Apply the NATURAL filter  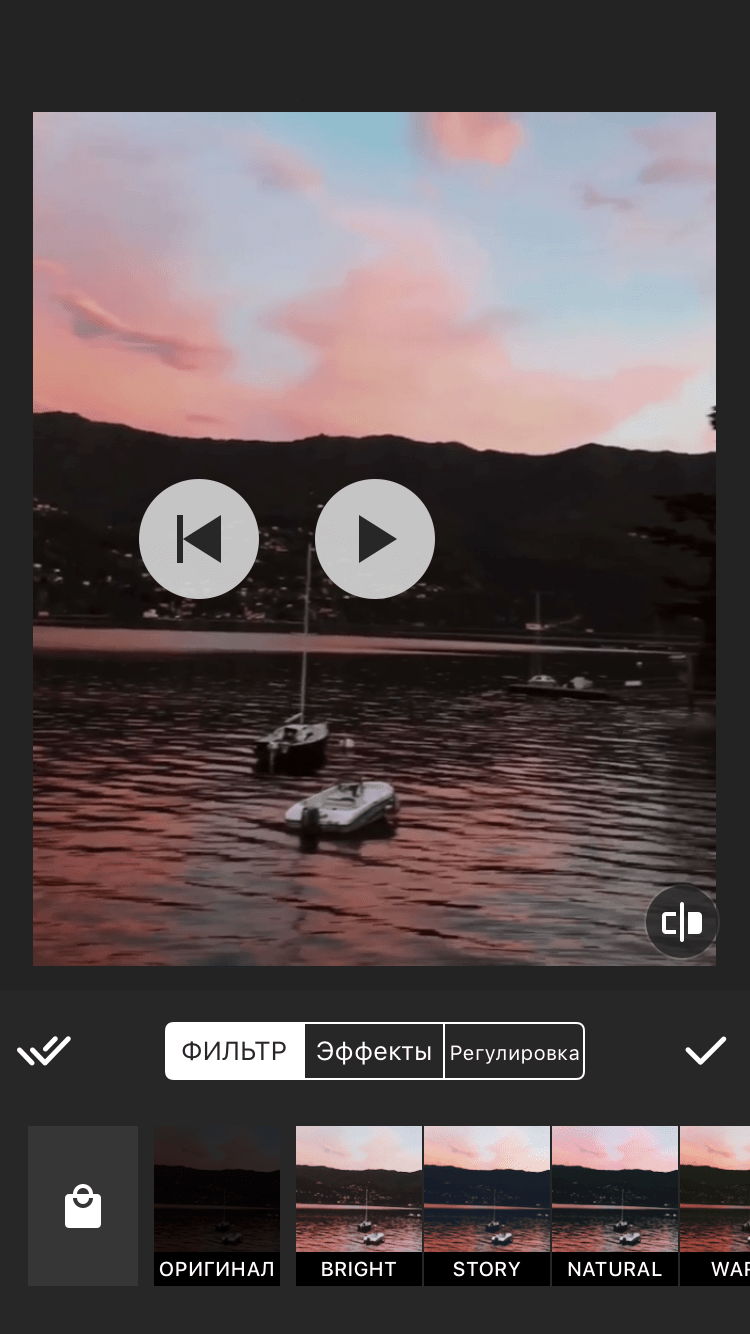pyautogui.click(x=615, y=1205)
